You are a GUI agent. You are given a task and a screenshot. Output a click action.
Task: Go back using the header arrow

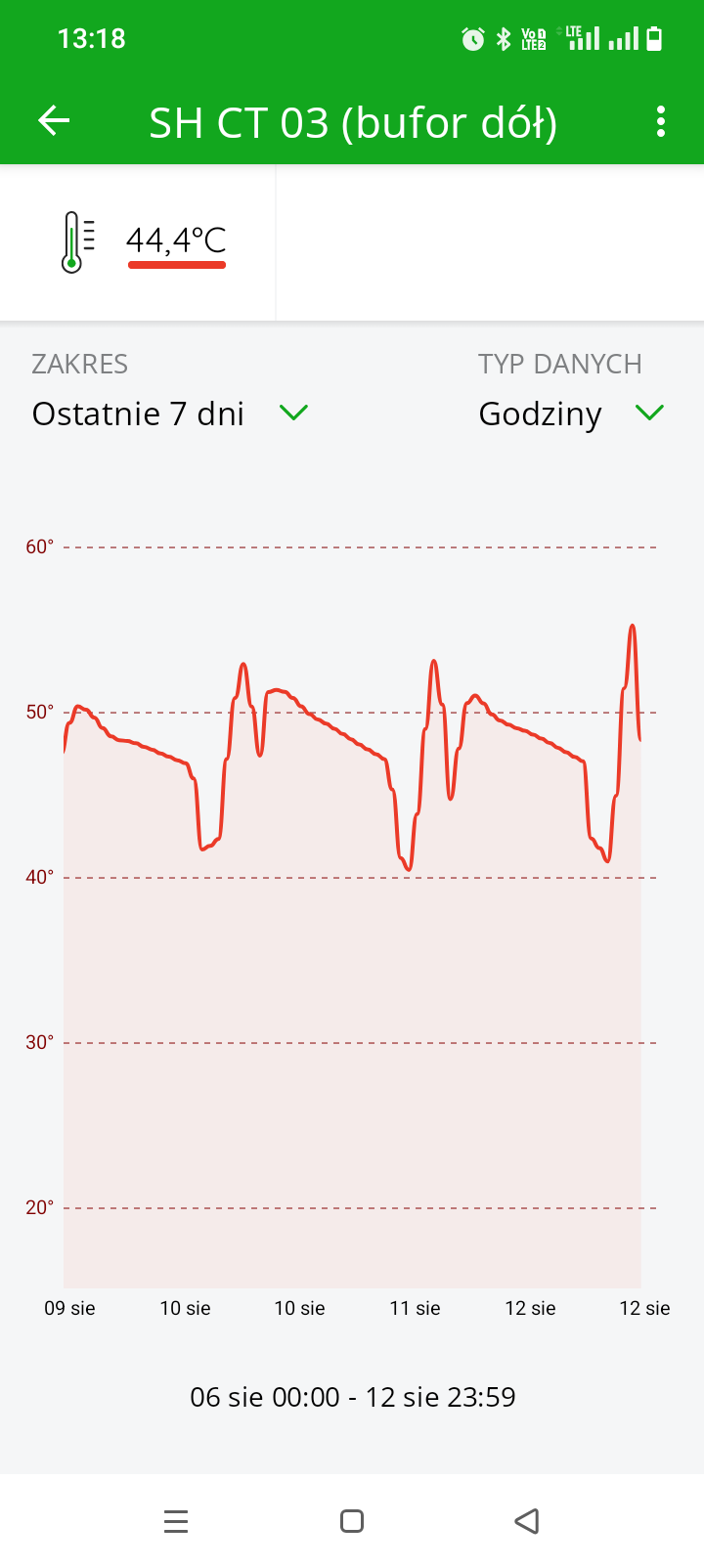tap(54, 121)
